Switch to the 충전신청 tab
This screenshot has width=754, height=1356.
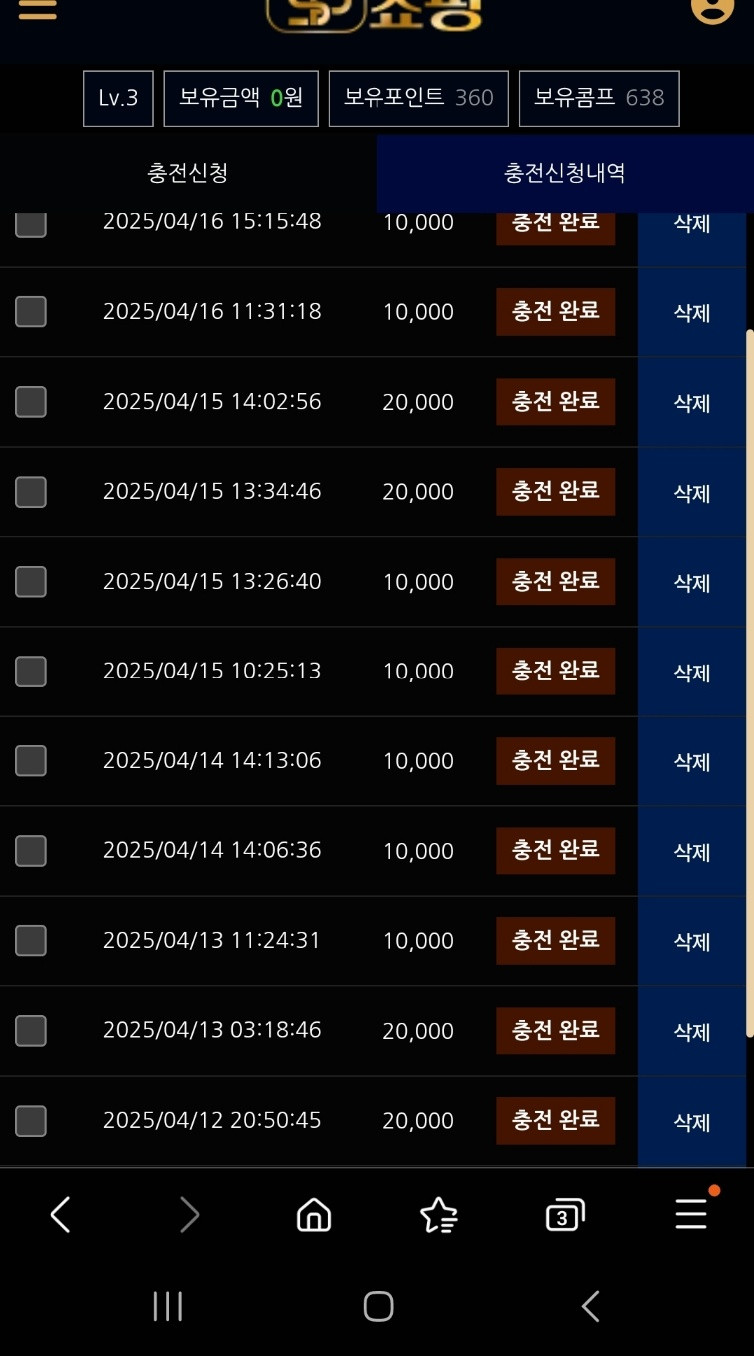click(188, 173)
